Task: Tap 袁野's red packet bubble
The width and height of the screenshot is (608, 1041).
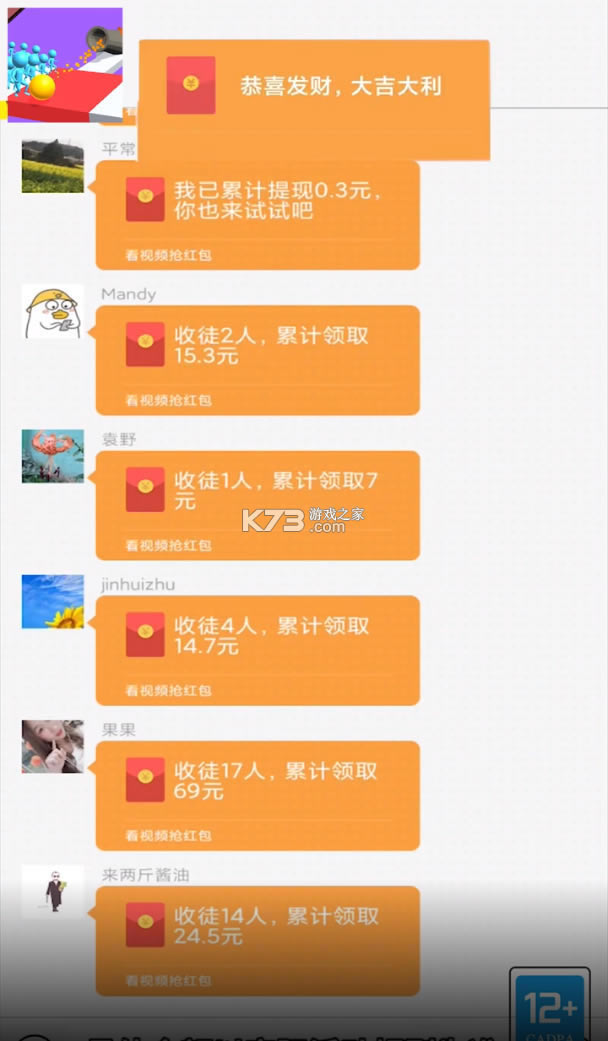Action: (x=257, y=504)
